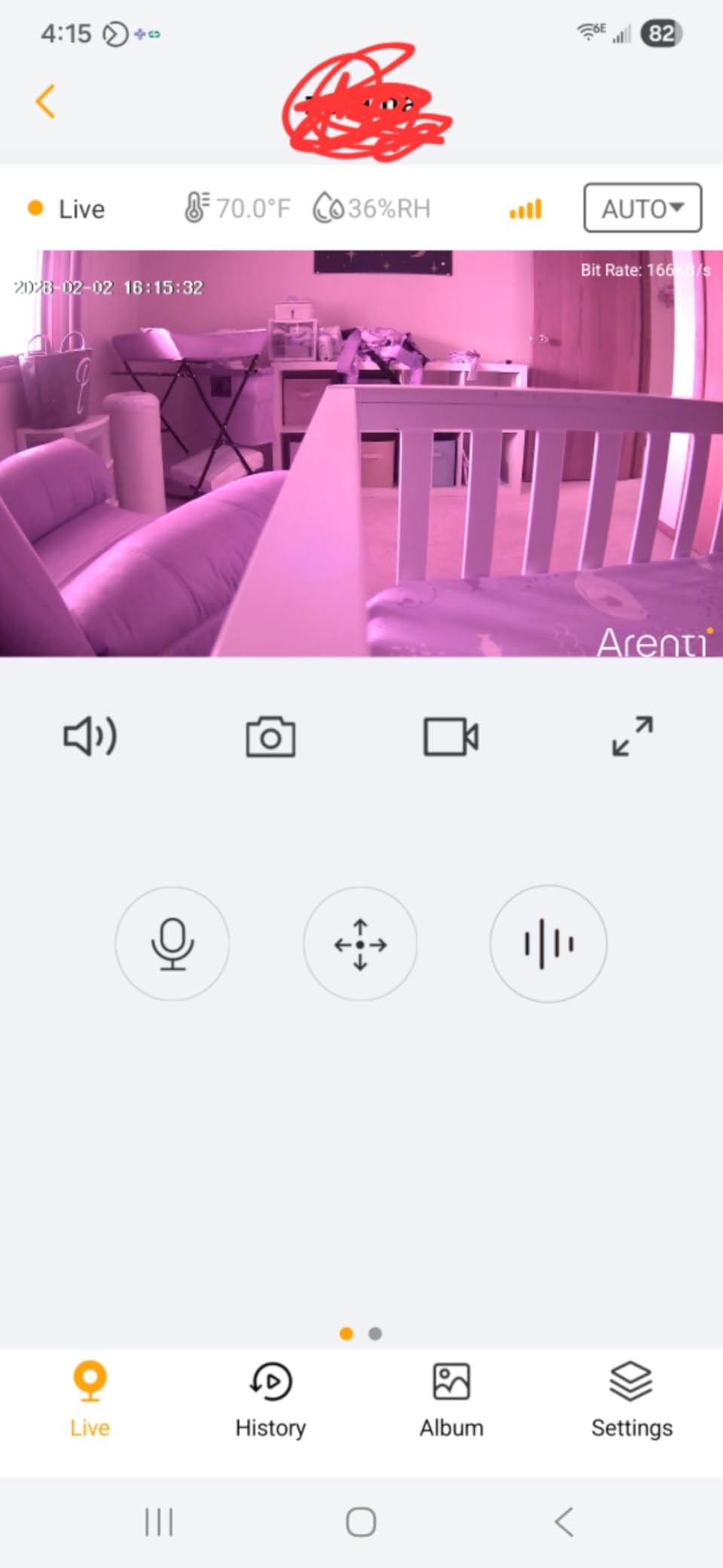Activate the two-way talk microphone

(x=172, y=944)
